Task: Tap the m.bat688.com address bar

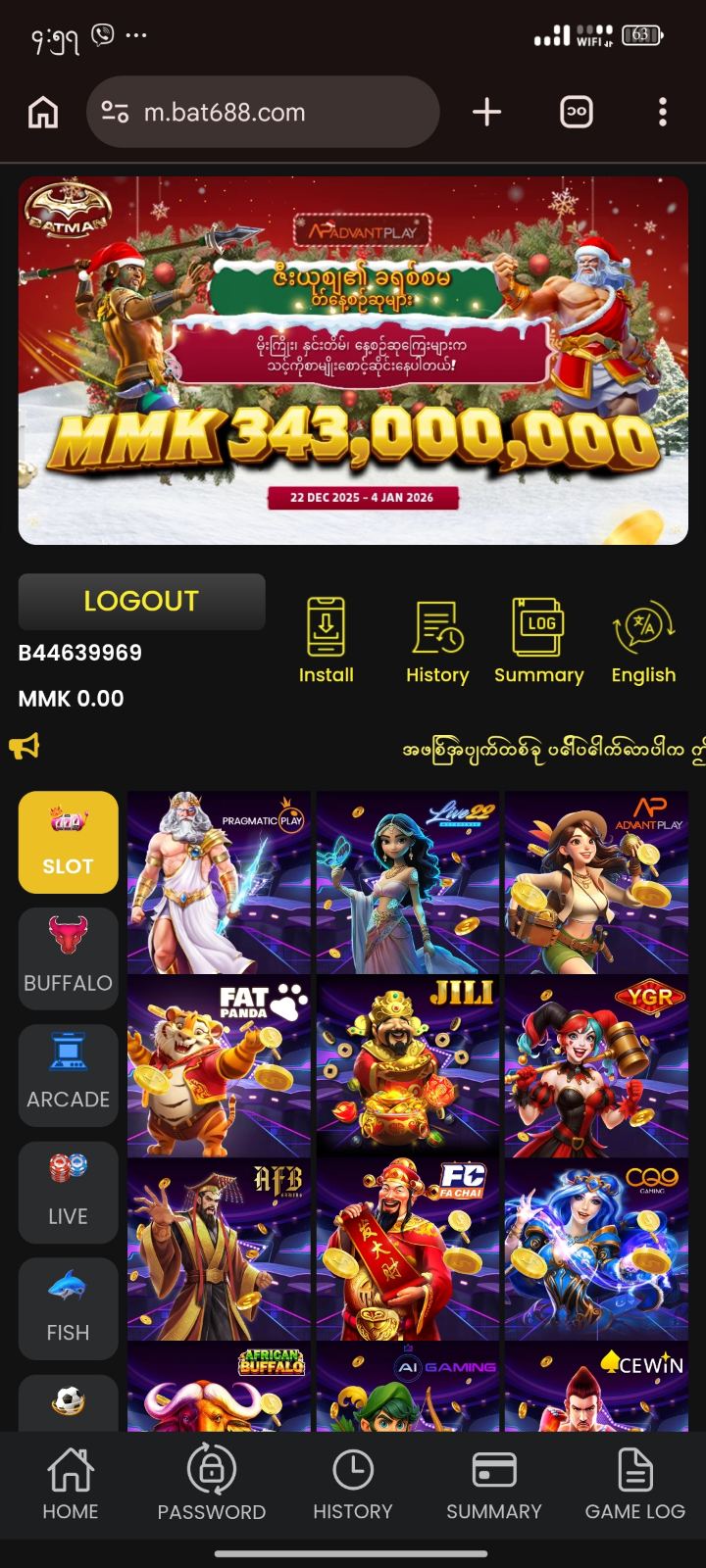Action: click(263, 113)
